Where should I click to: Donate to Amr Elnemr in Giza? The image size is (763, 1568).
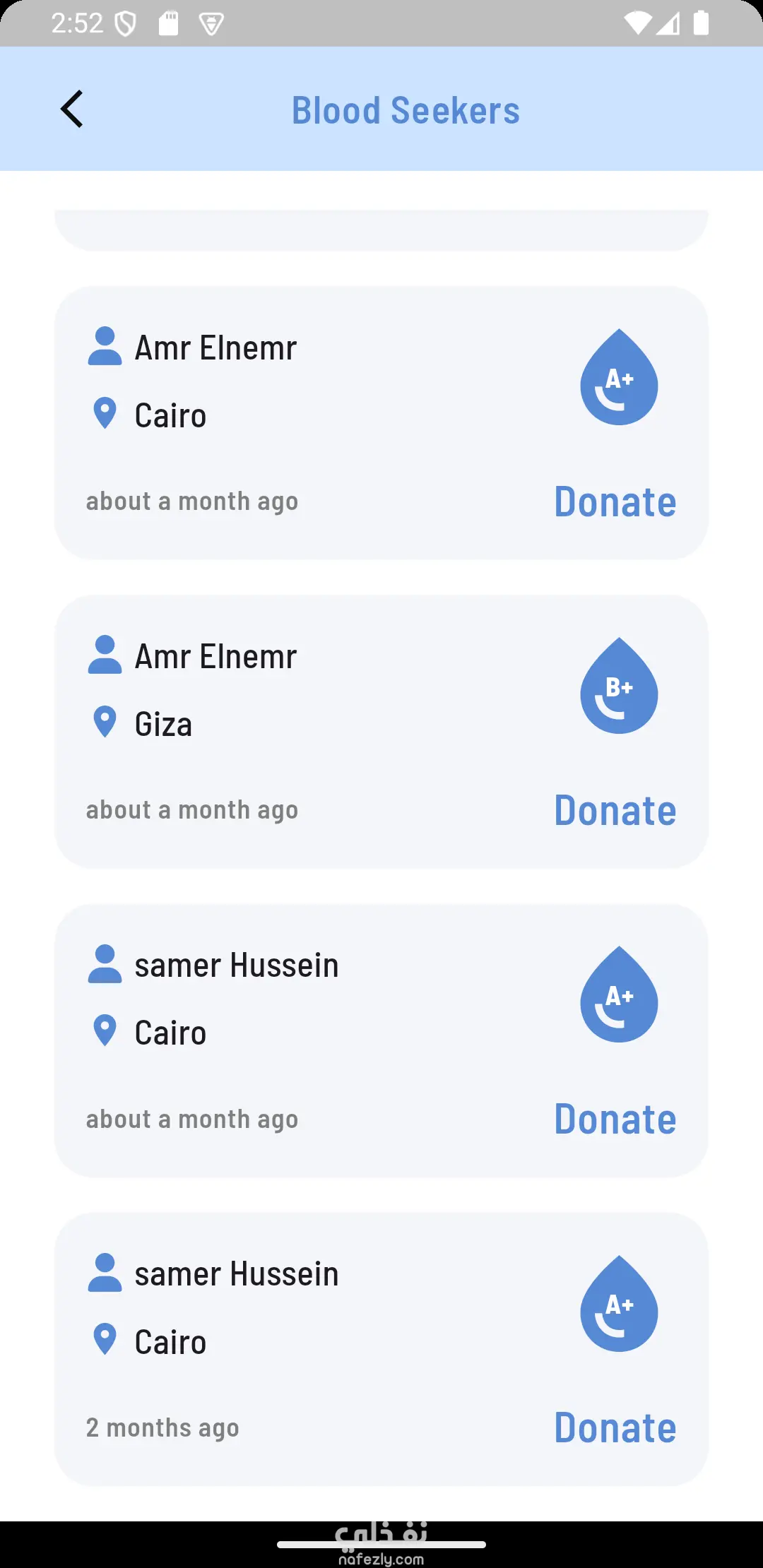615,811
